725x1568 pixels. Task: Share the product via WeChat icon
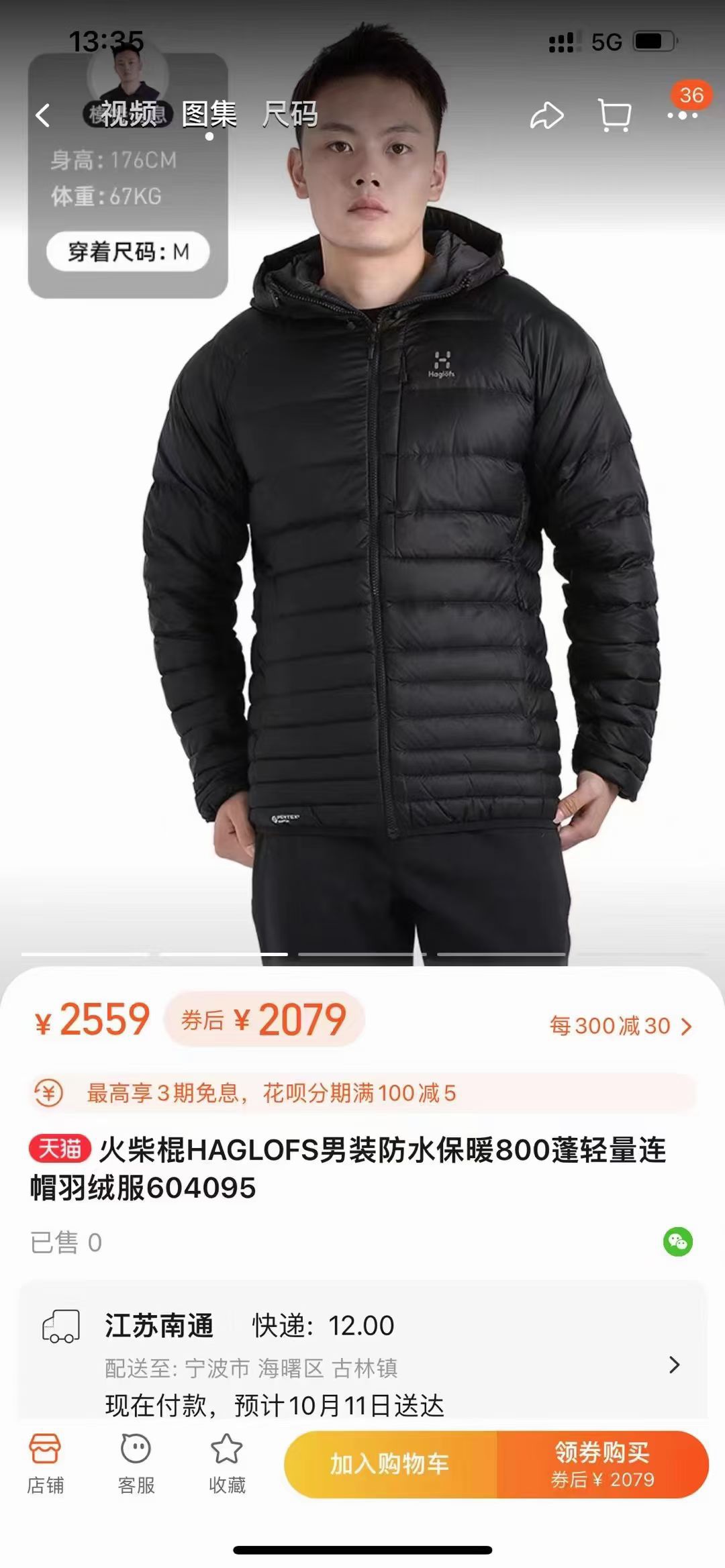tap(677, 1242)
